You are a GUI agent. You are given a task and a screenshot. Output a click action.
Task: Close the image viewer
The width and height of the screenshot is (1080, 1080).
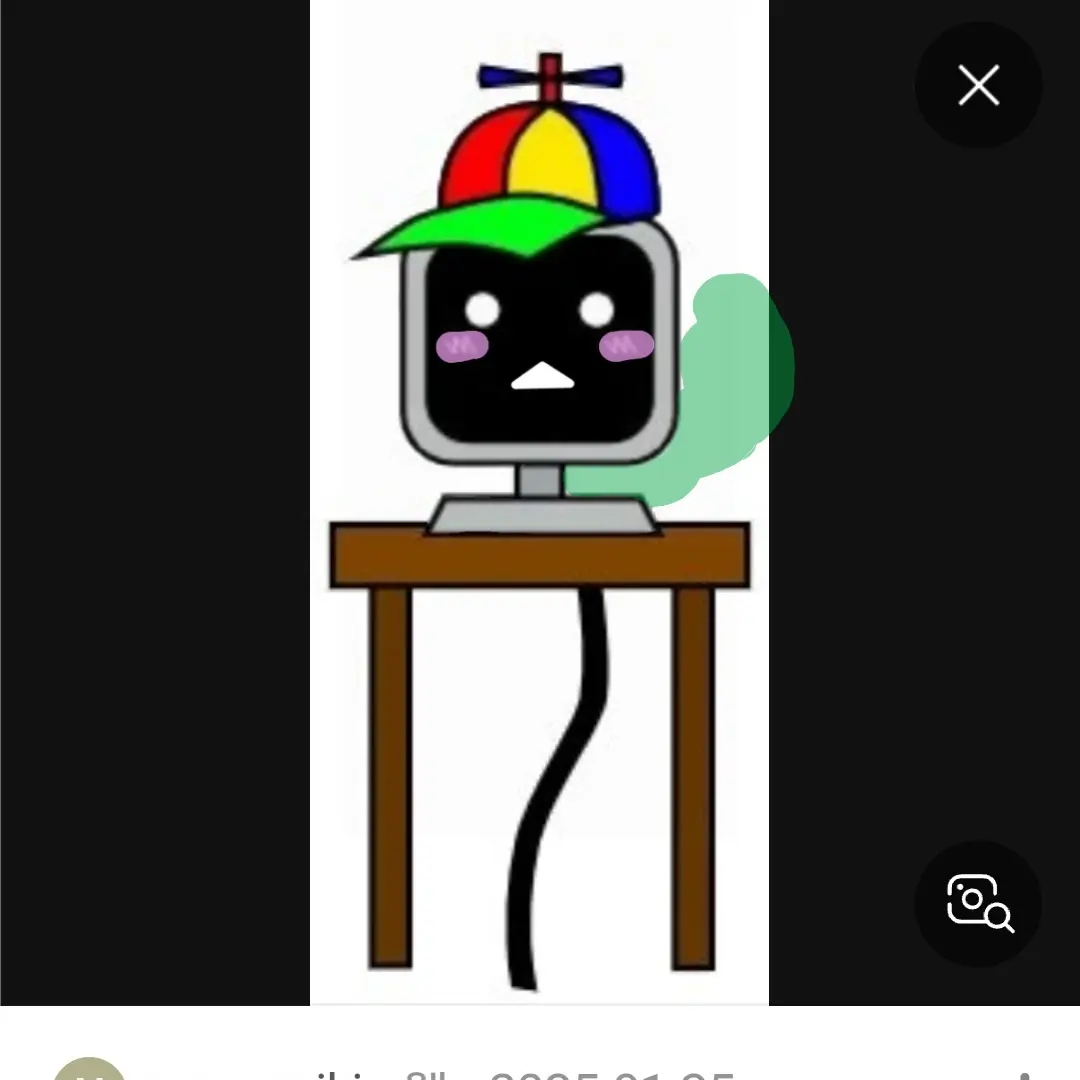[x=978, y=86]
